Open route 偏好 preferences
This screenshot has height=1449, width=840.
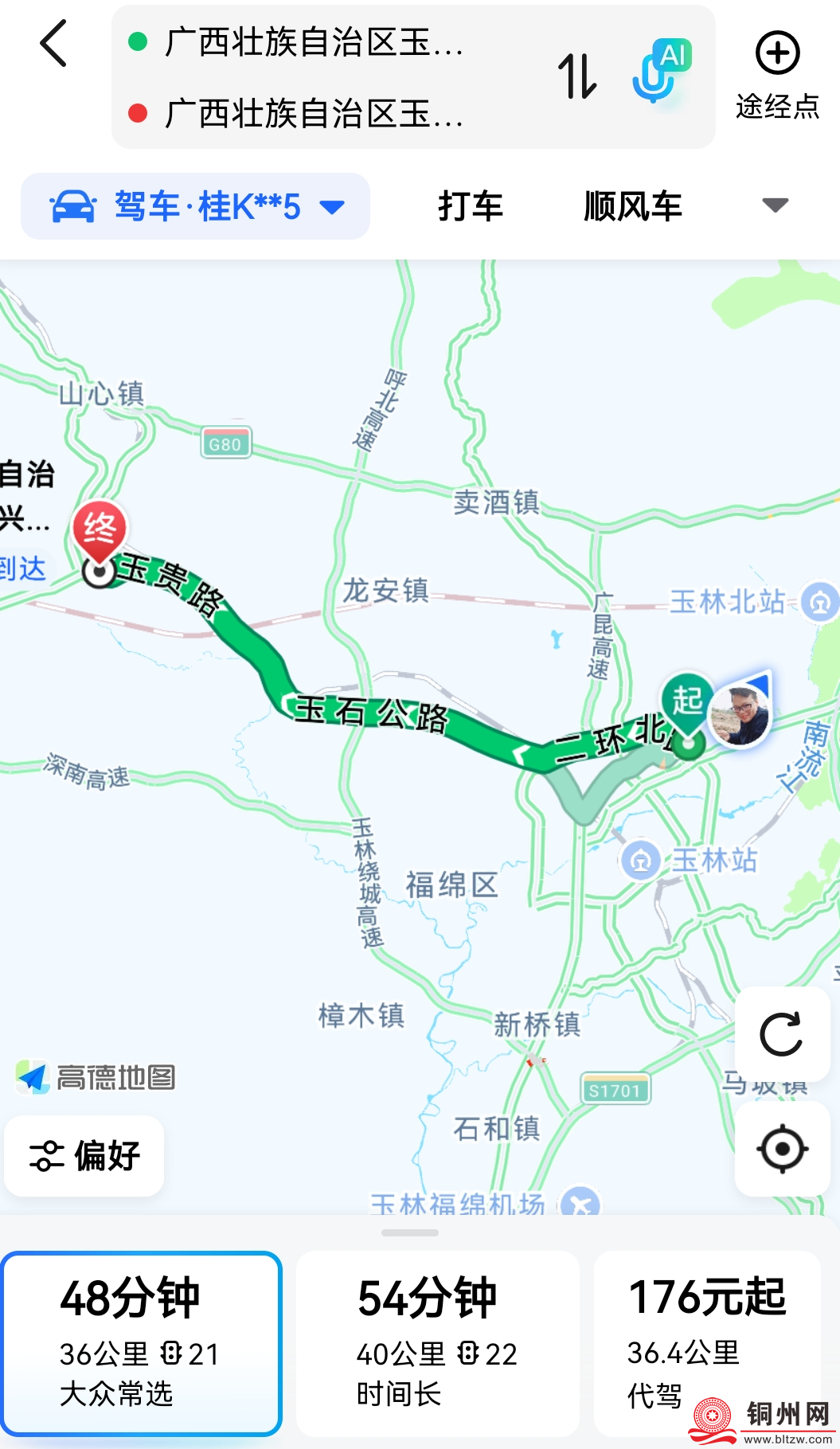point(84,1156)
